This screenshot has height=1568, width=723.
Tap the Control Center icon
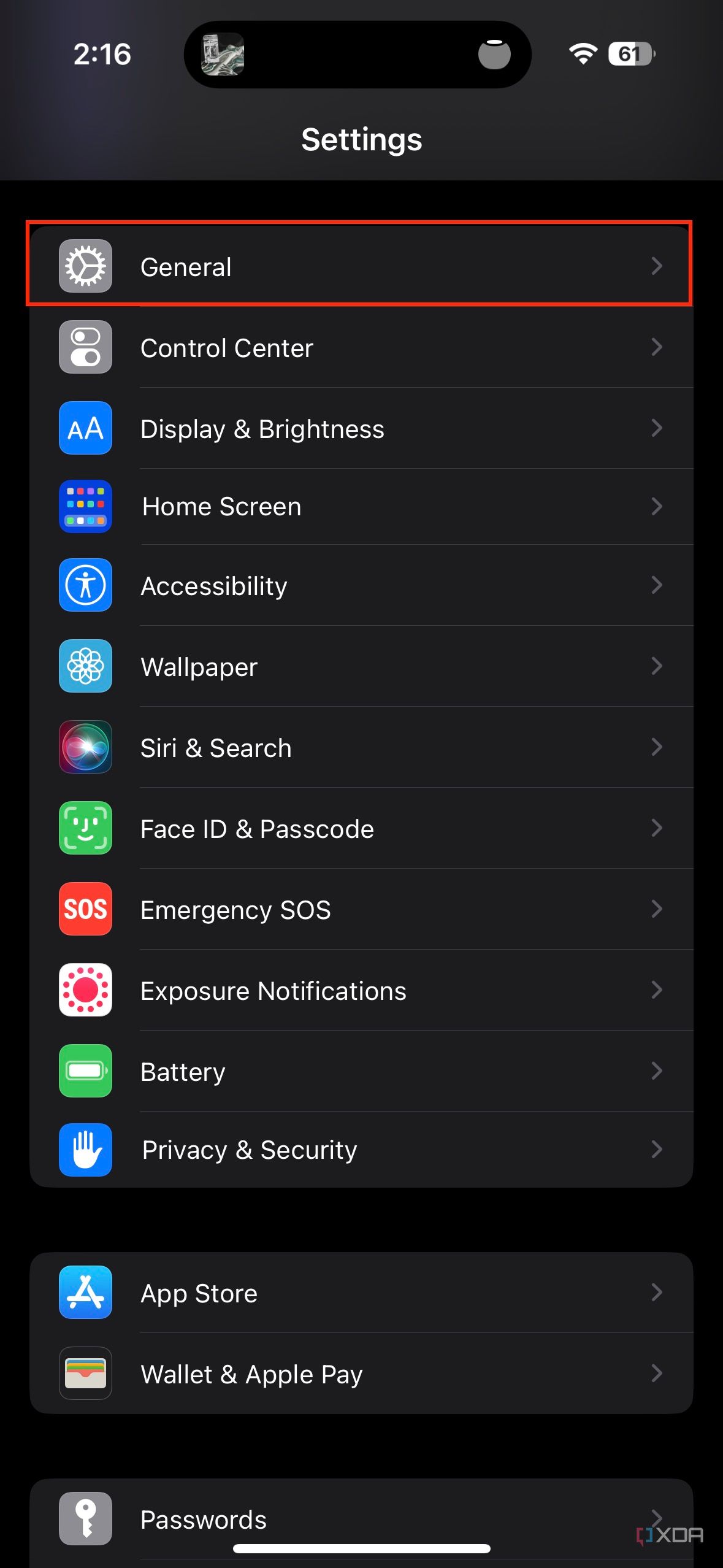click(x=85, y=347)
